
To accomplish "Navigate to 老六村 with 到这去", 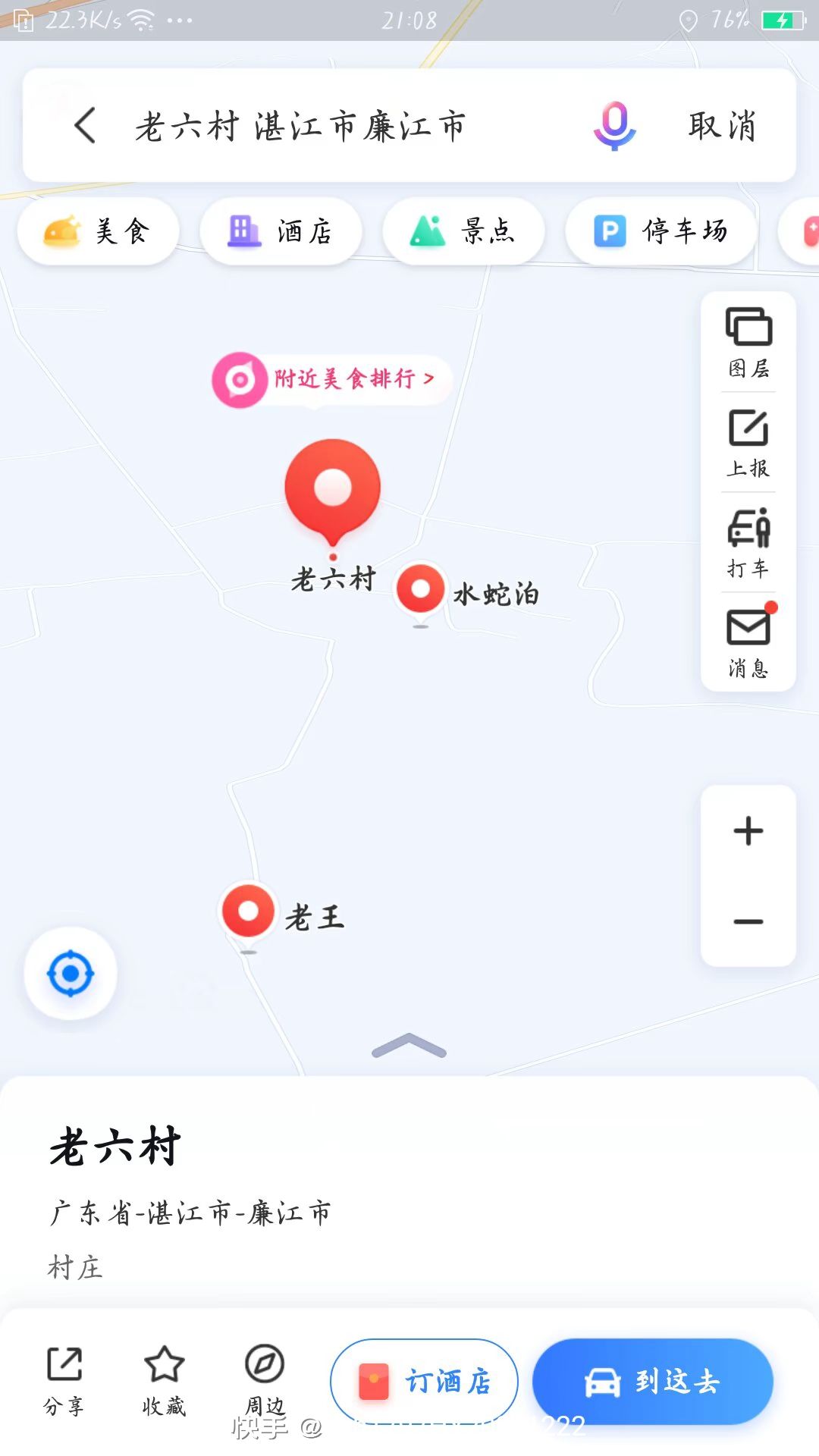I will (653, 1382).
